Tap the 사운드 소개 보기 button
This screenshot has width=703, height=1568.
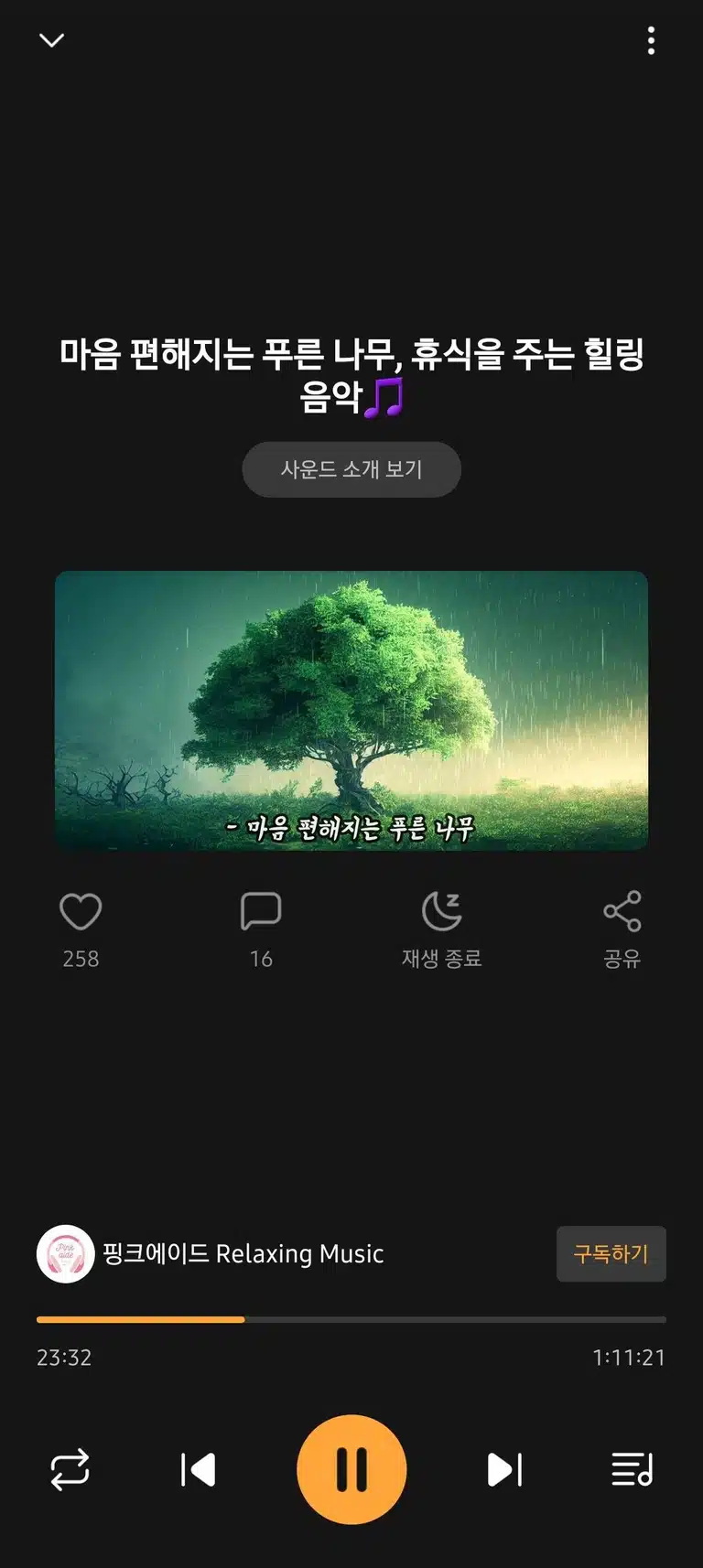click(x=351, y=469)
